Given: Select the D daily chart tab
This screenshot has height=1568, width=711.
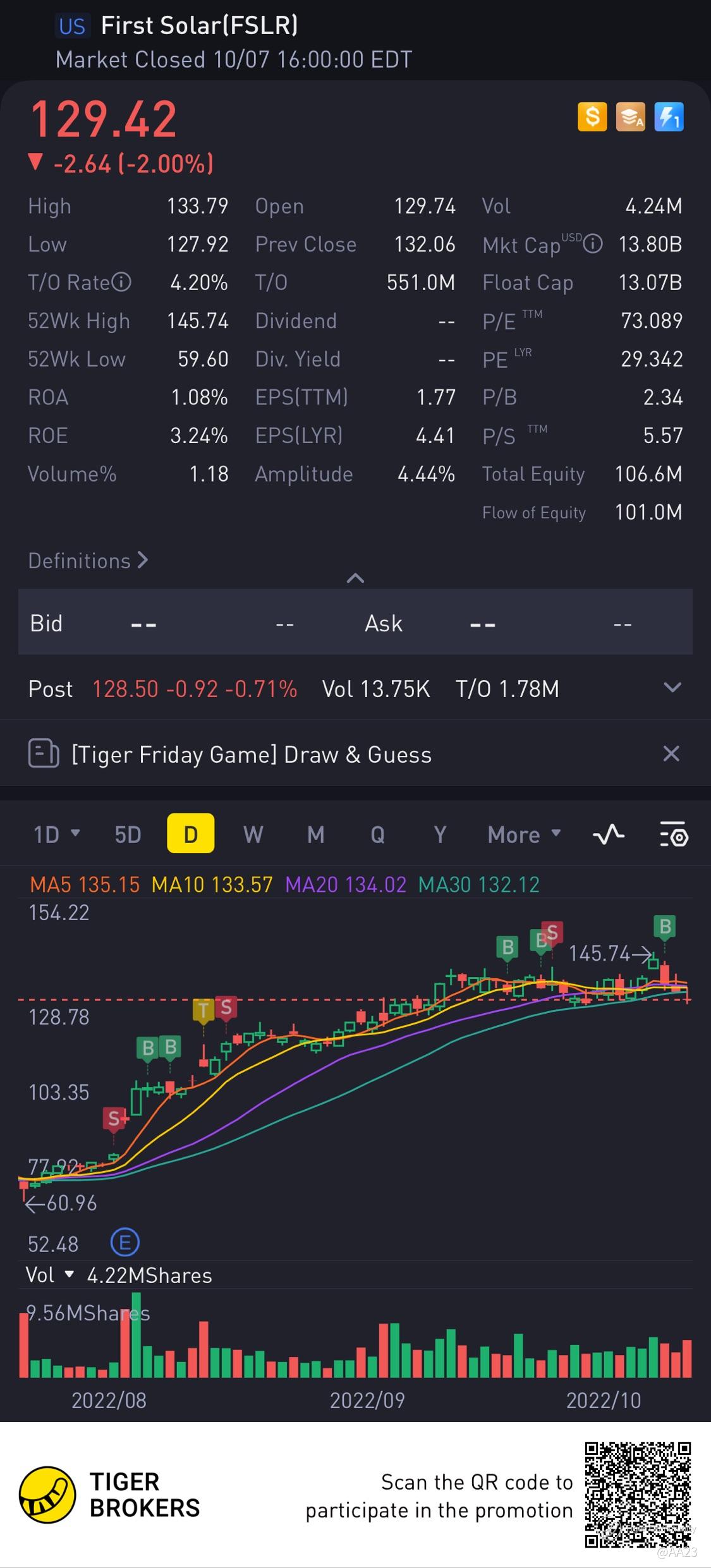Looking at the screenshot, I should (x=190, y=834).
